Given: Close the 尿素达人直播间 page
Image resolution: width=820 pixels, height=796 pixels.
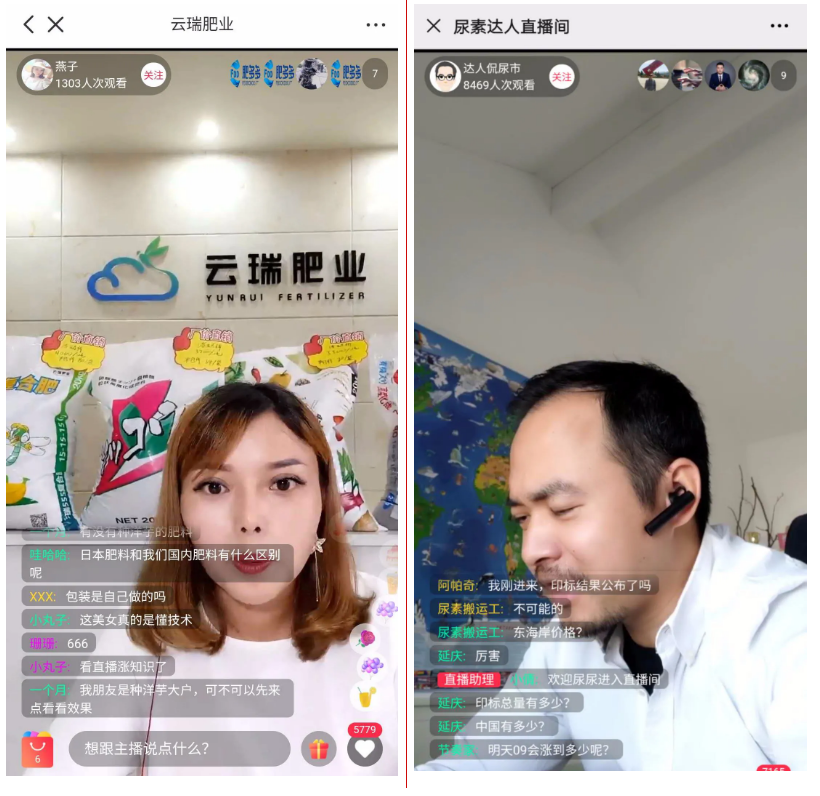Looking at the screenshot, I should [x=433, y=26].
